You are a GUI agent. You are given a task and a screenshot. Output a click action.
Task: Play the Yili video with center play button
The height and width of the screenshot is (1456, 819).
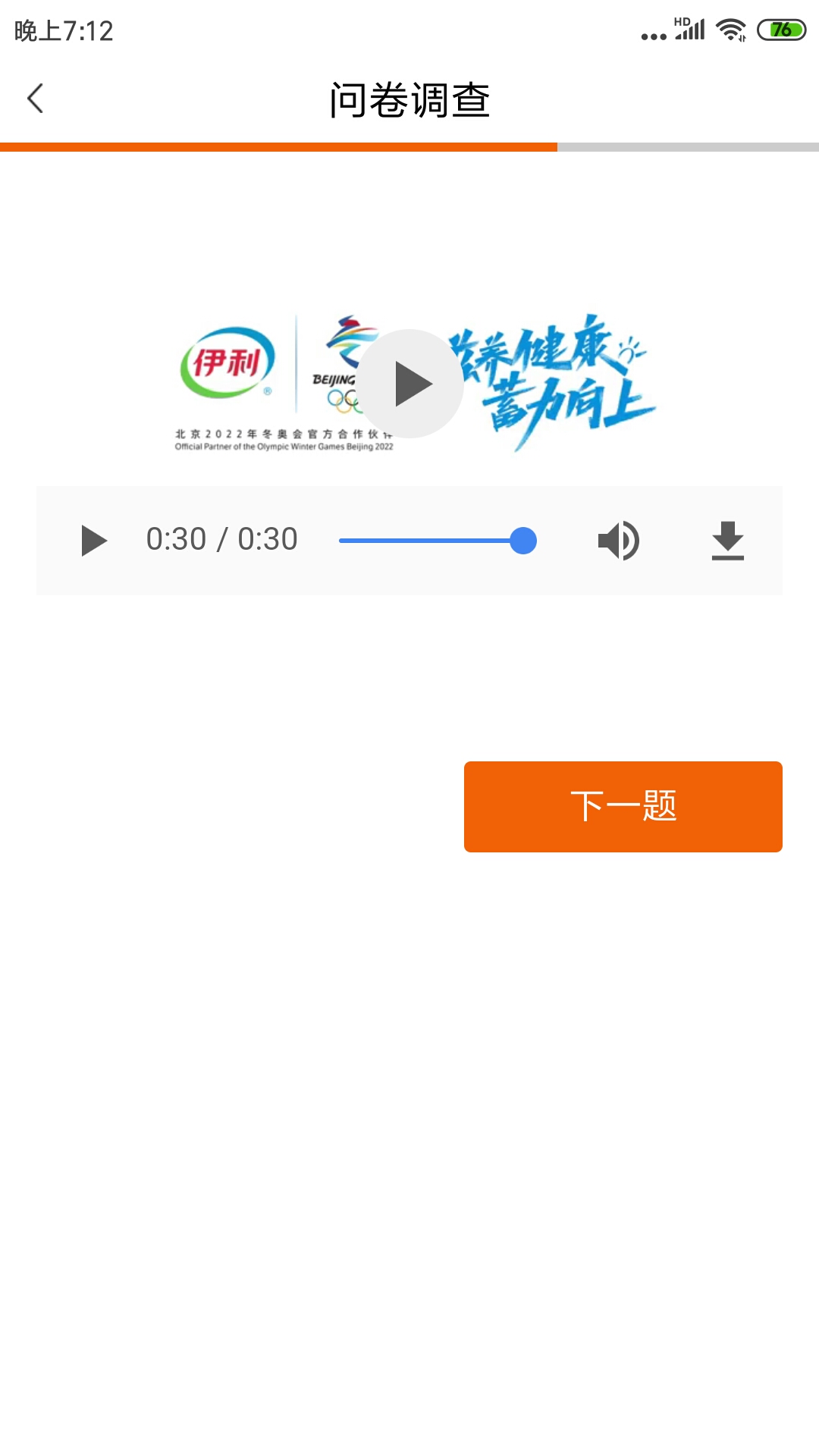click(410, 384)
